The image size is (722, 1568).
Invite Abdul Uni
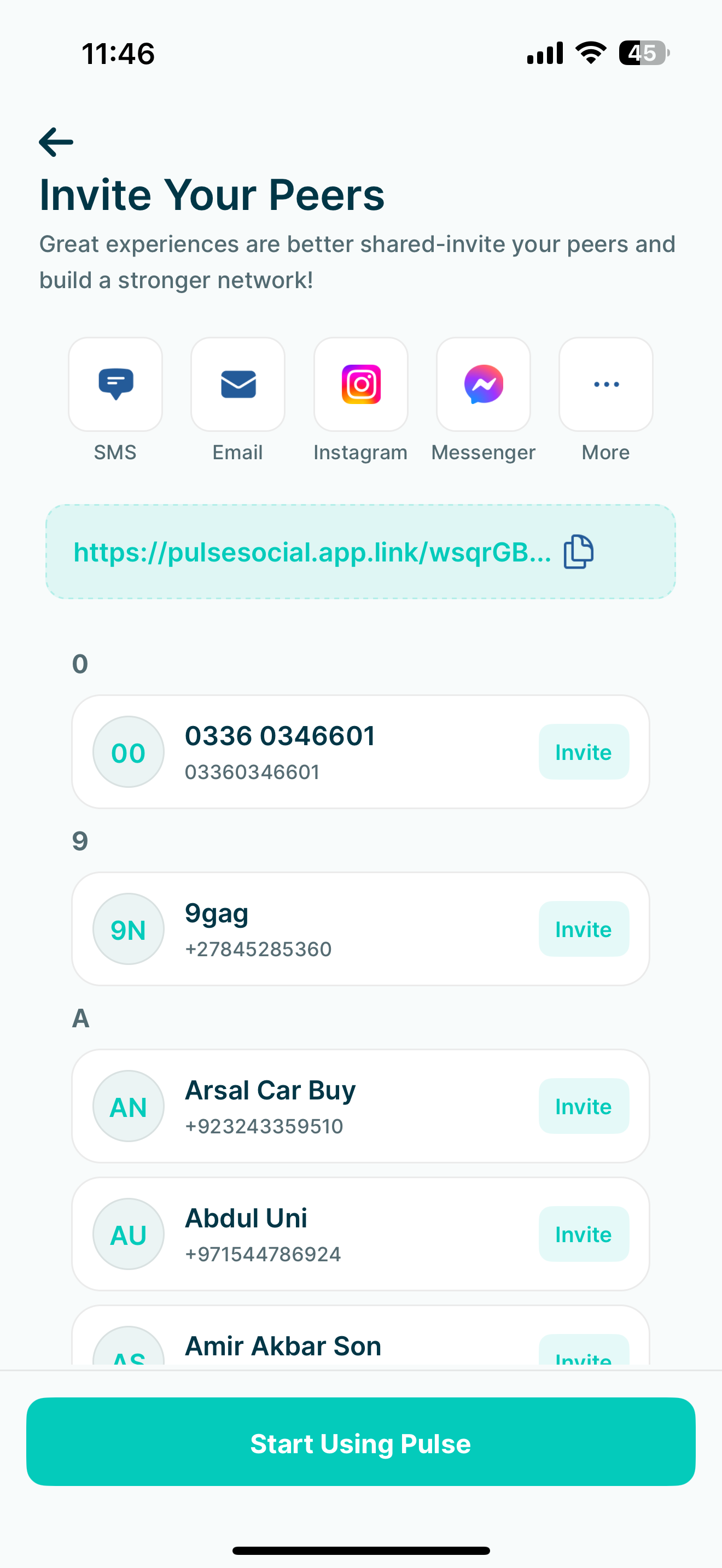click(x=583, y=1234)
